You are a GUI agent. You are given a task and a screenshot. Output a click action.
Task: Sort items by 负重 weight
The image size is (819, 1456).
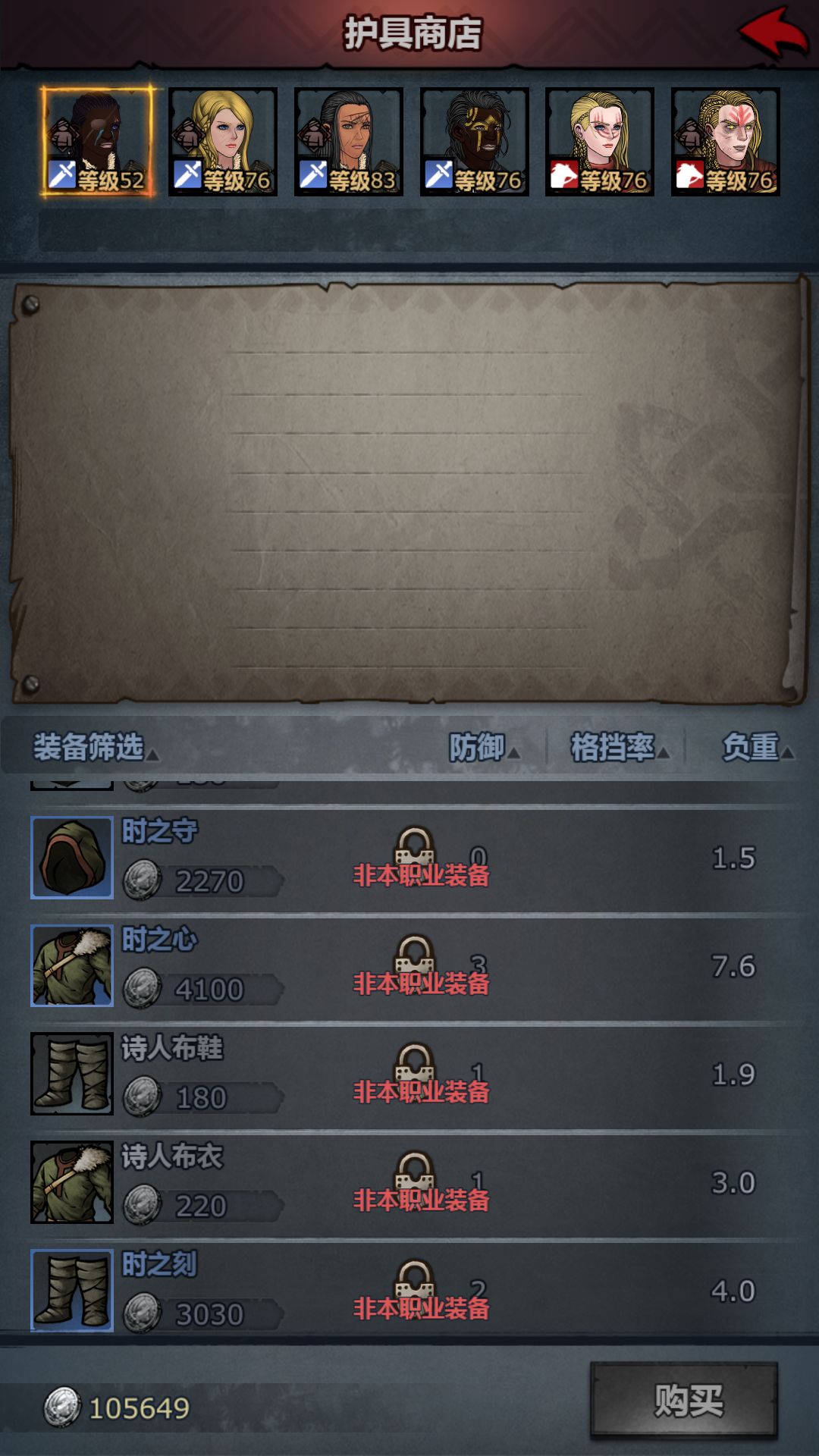click(754, 746)
